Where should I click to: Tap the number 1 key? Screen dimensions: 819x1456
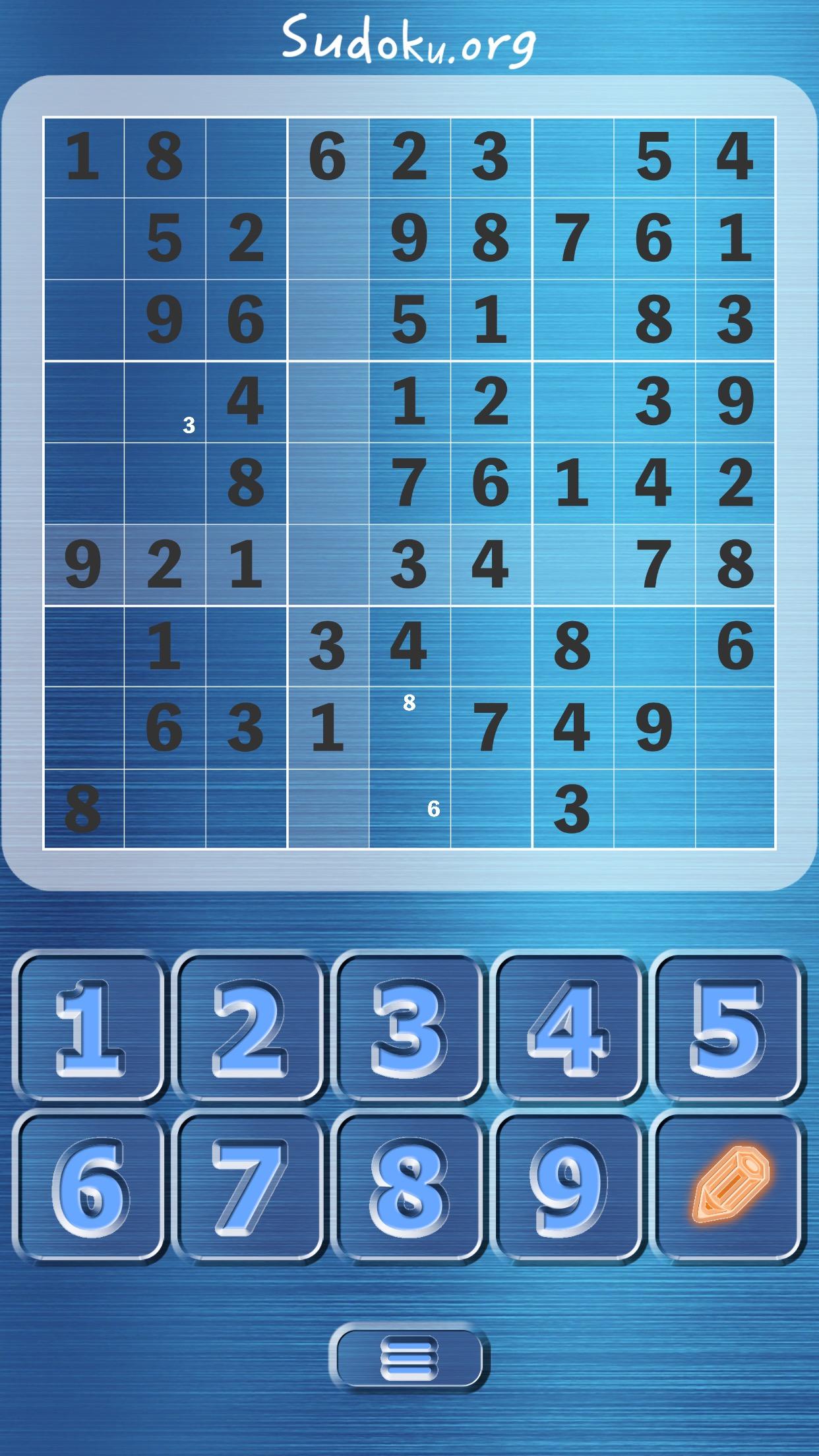(90, 1027)
